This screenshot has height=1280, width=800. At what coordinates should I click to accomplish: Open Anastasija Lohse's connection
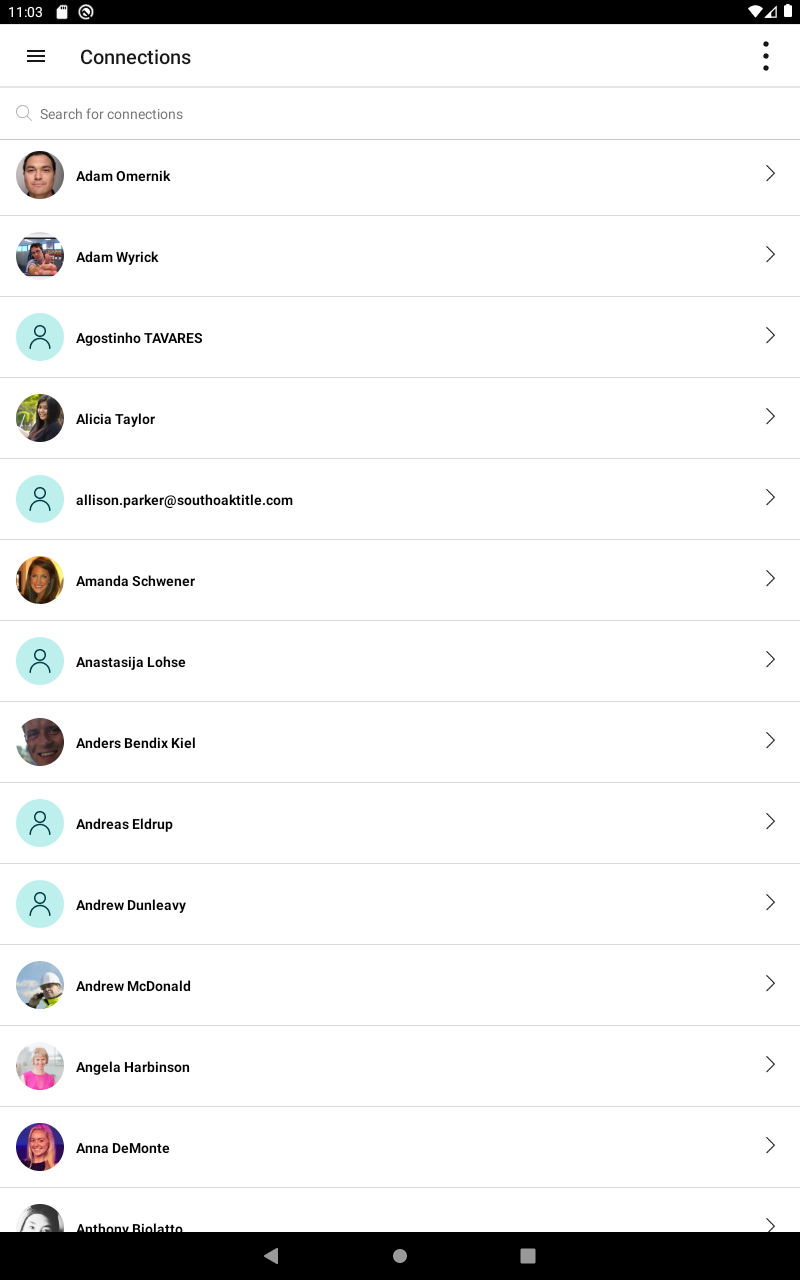coord(400,662)
